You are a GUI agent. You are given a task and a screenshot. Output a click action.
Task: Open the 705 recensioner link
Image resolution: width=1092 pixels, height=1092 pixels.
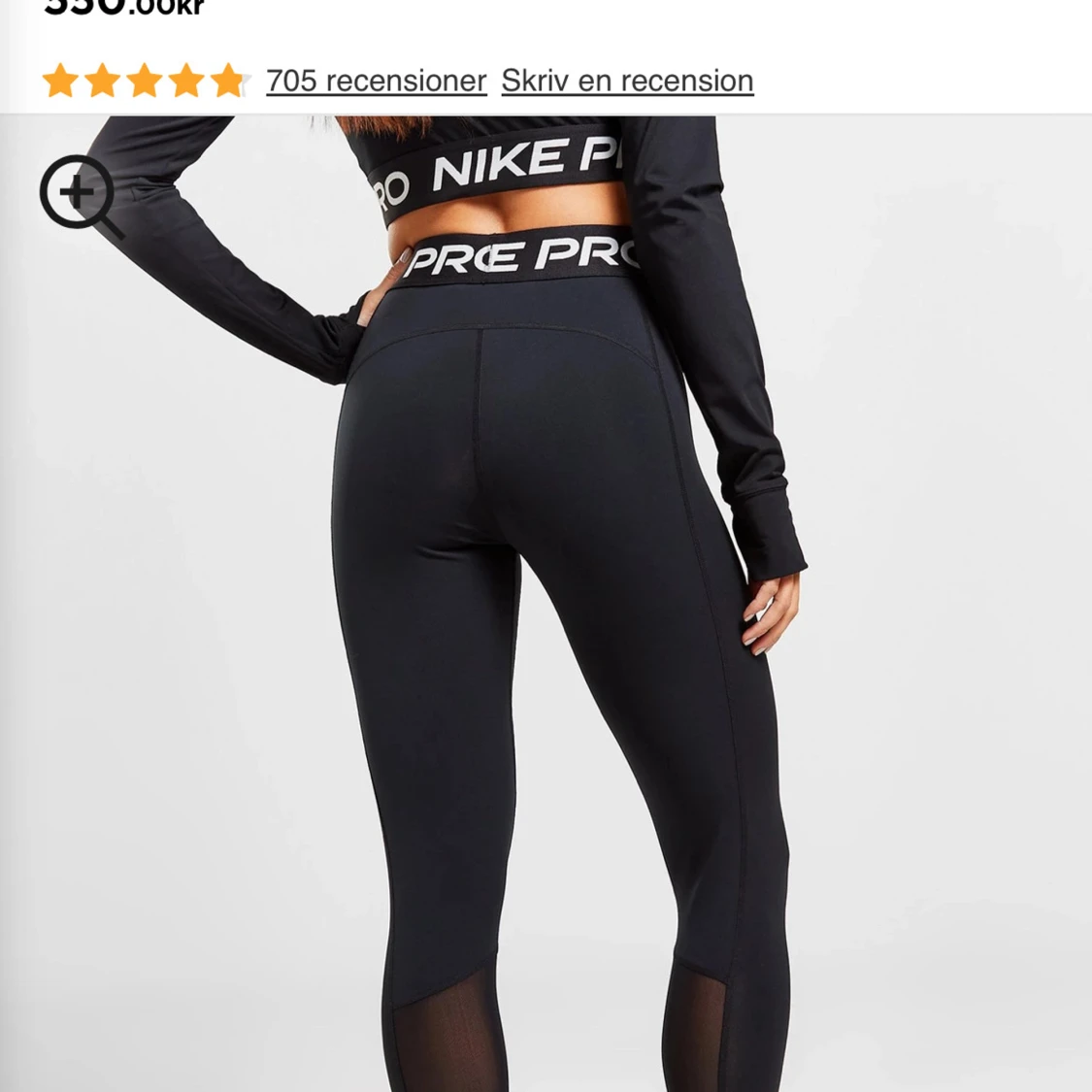click(376, 81)
